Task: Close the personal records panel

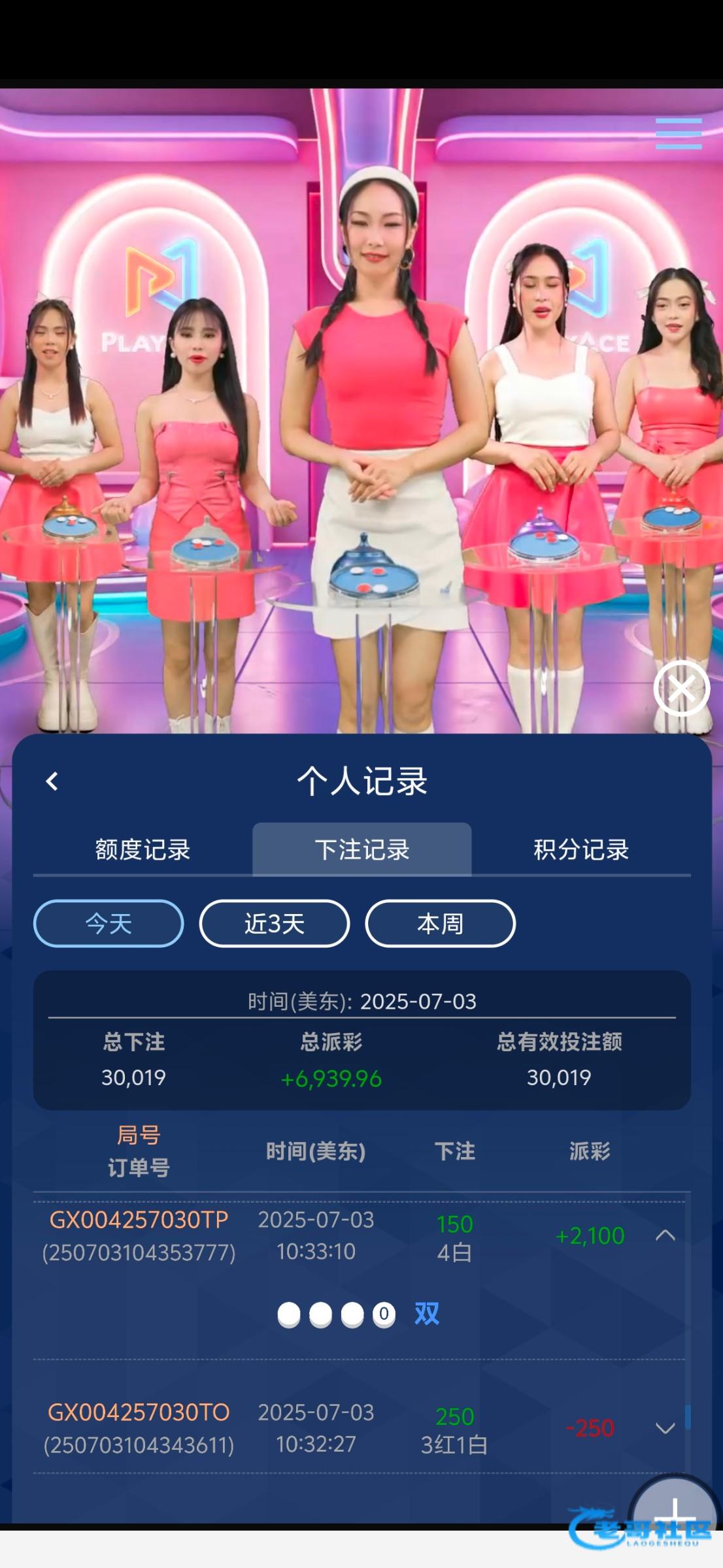Action: point(681,689)
